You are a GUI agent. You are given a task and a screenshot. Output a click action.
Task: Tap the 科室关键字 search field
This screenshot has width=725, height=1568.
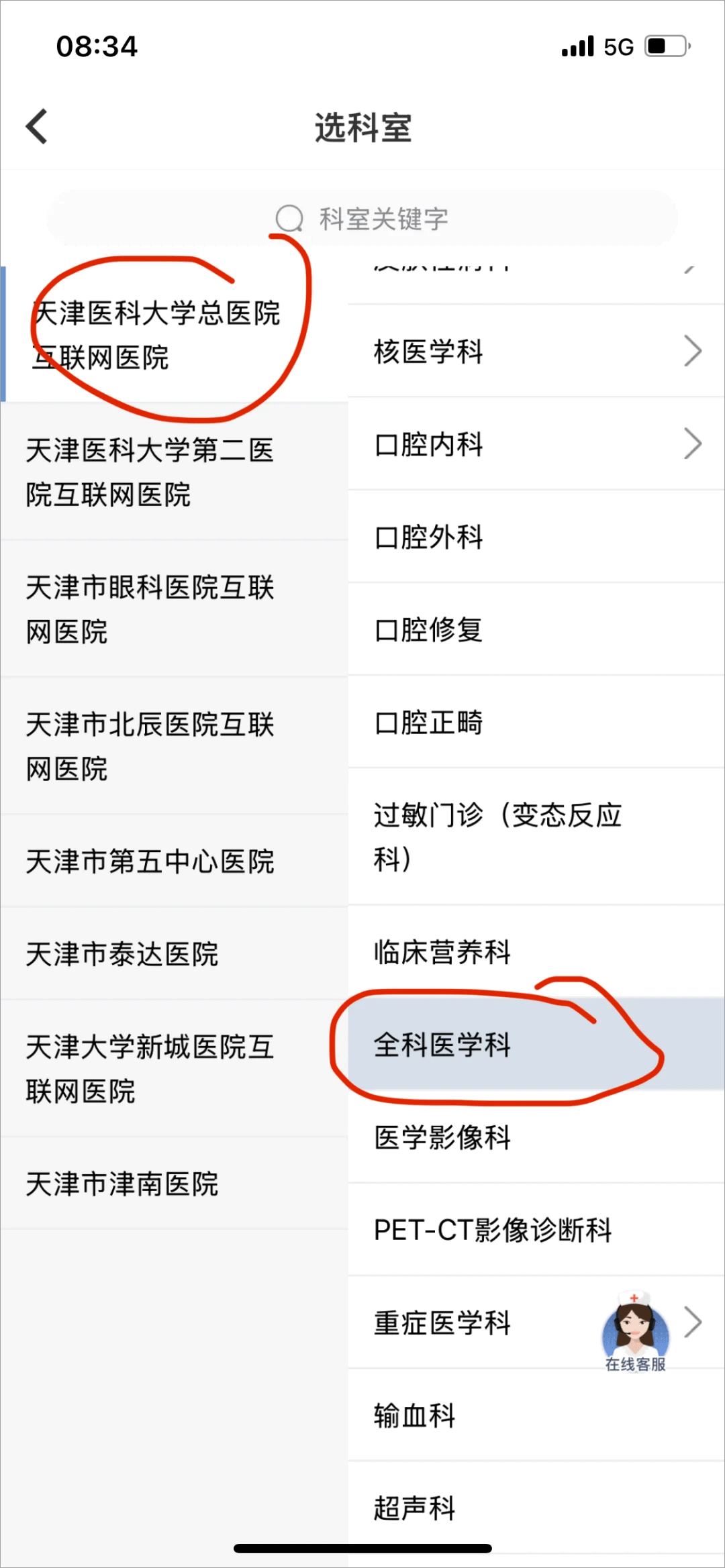click(362, 219)
